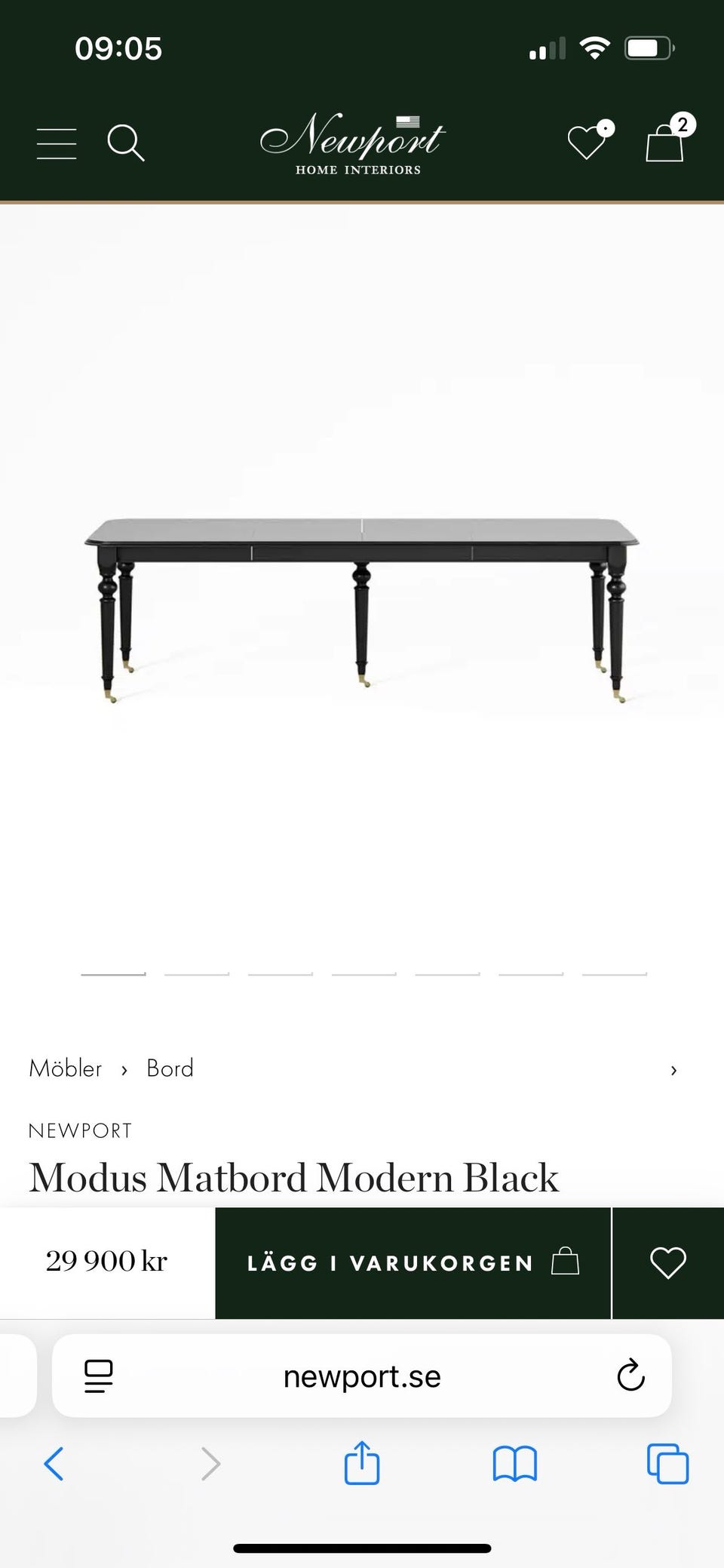Screen dimensions: 724x1568
Task: Open Safari bookmarks with the book icon
Action: (514, 1465)
